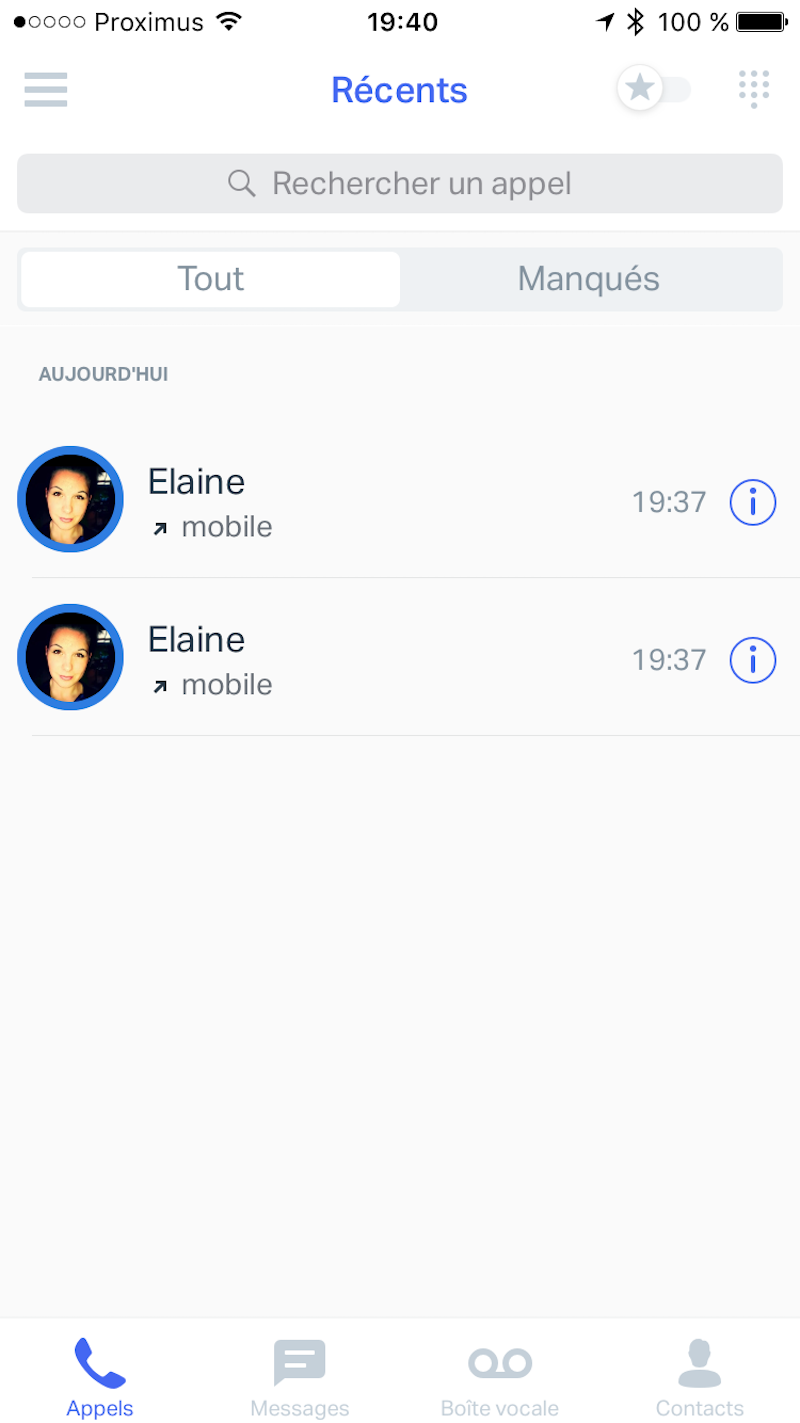Open the dial pad
Screen dimensions: 800x1423
tap(754, 90)
